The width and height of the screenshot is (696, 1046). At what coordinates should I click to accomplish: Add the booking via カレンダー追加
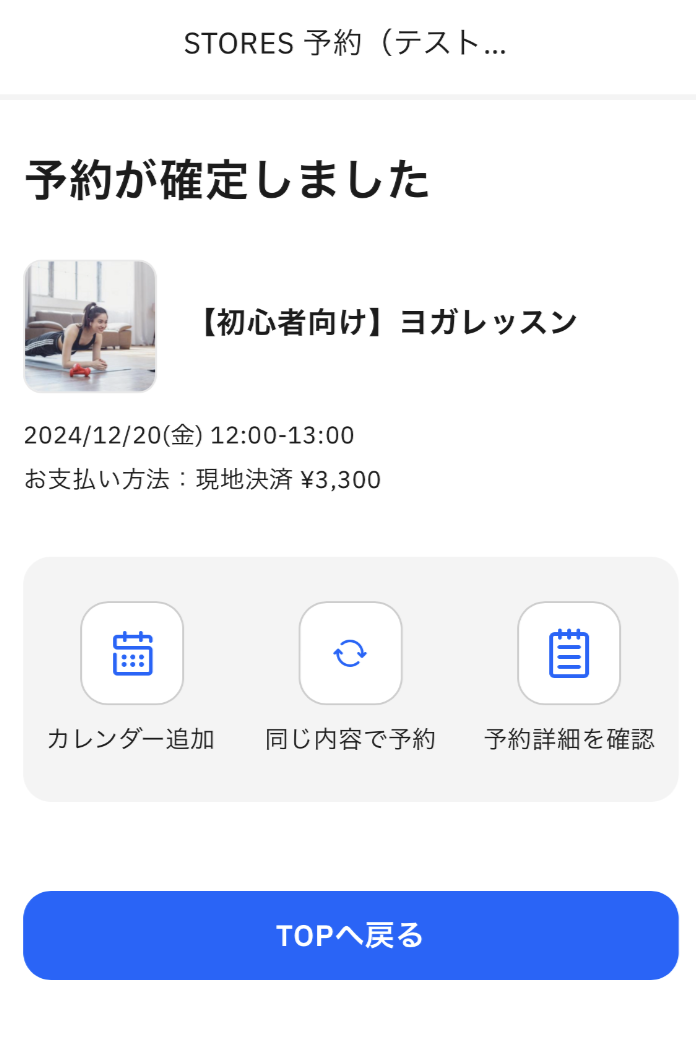(132, 654)
